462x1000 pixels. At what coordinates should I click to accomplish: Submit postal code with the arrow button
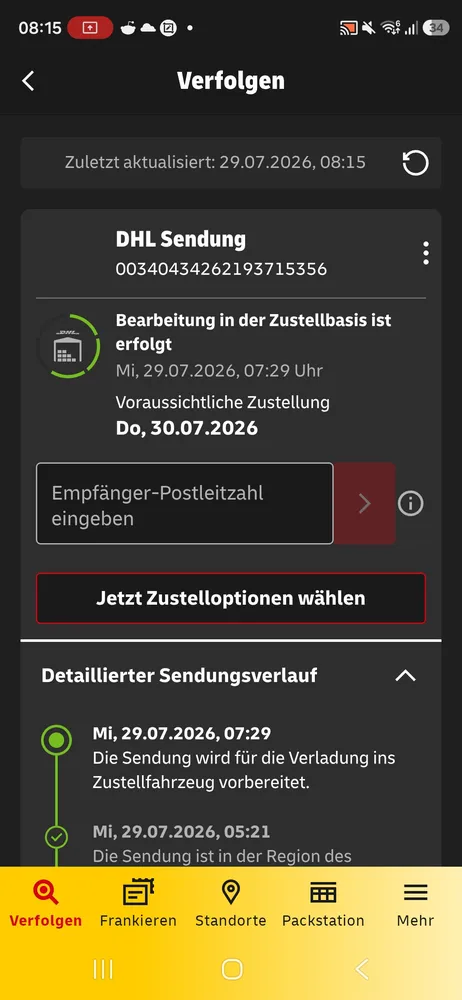pyautogui.click(x=365, y=504)
